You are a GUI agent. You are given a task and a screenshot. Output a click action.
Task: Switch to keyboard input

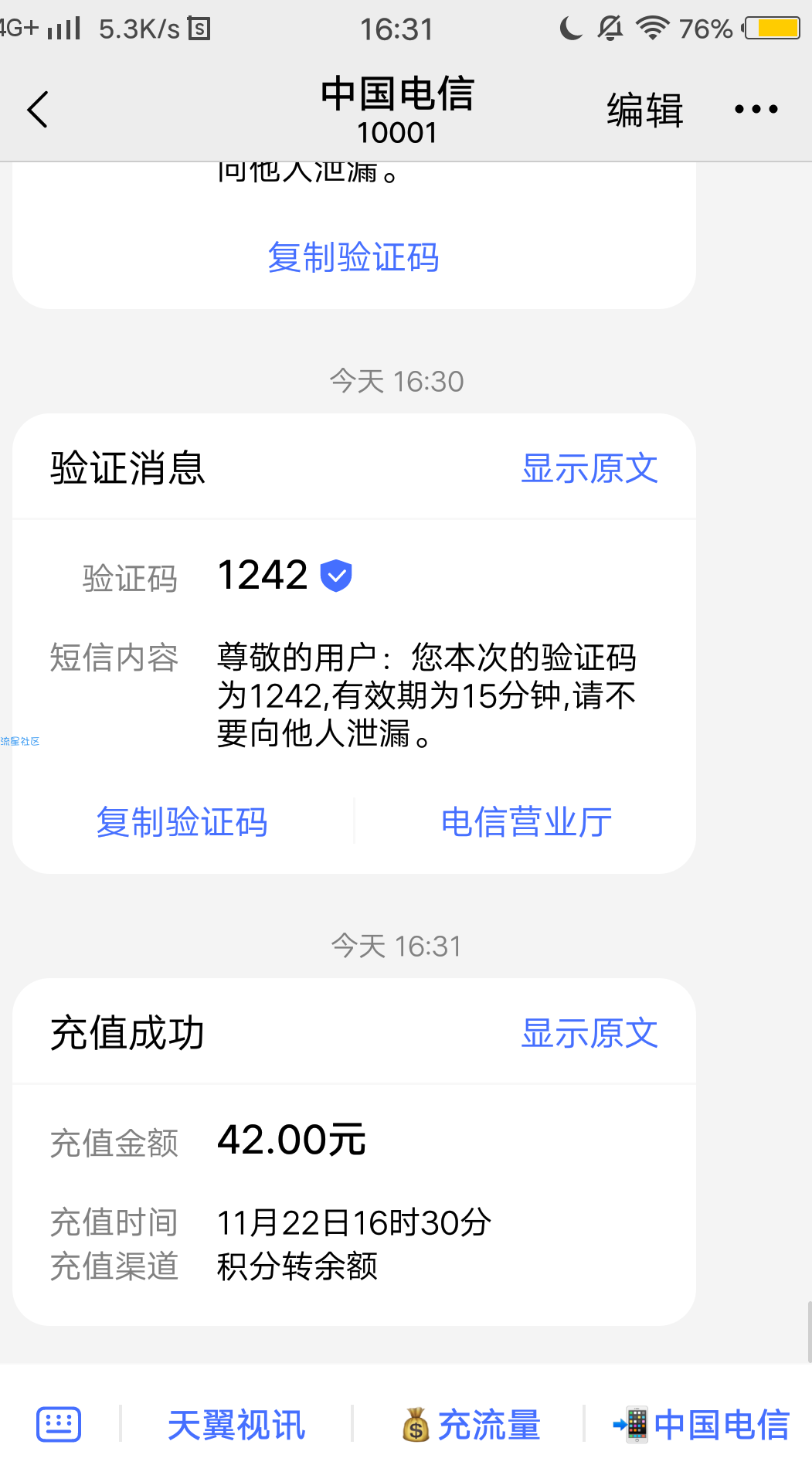click(x=59, y=1424)
